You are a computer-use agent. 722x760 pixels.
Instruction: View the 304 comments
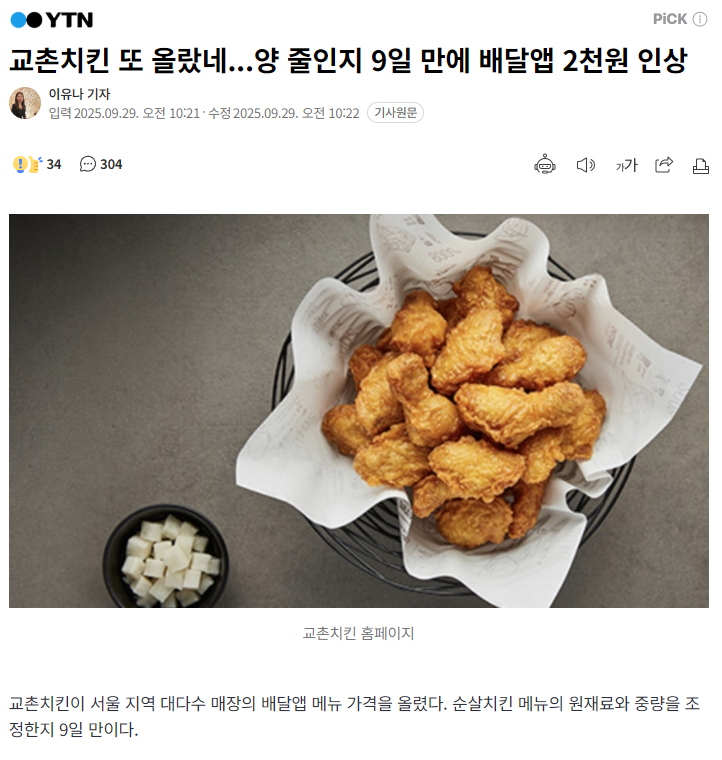(101, 164)
